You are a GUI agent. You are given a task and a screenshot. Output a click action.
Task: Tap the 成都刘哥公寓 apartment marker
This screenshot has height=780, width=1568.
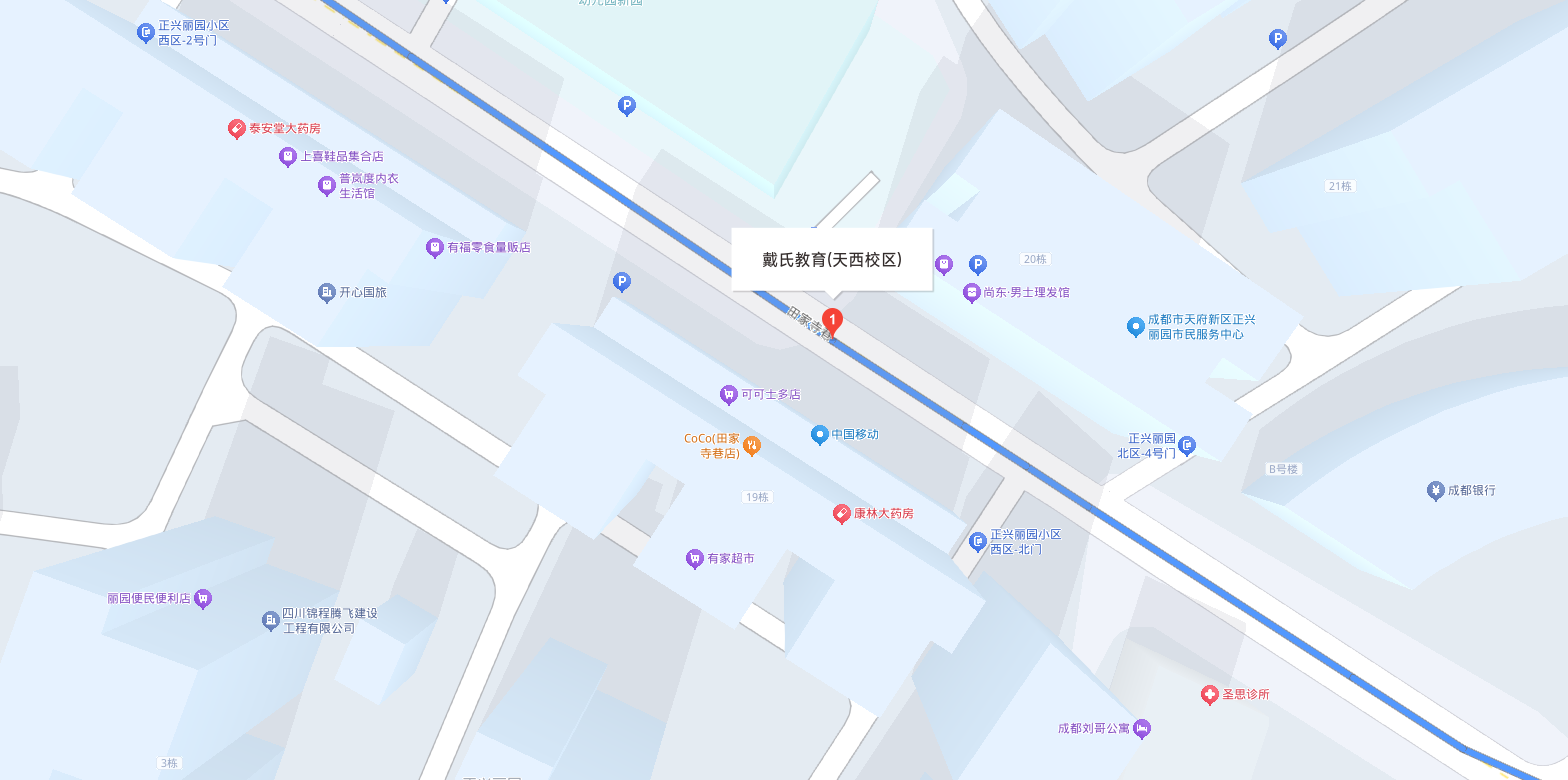click(1143, 729)
